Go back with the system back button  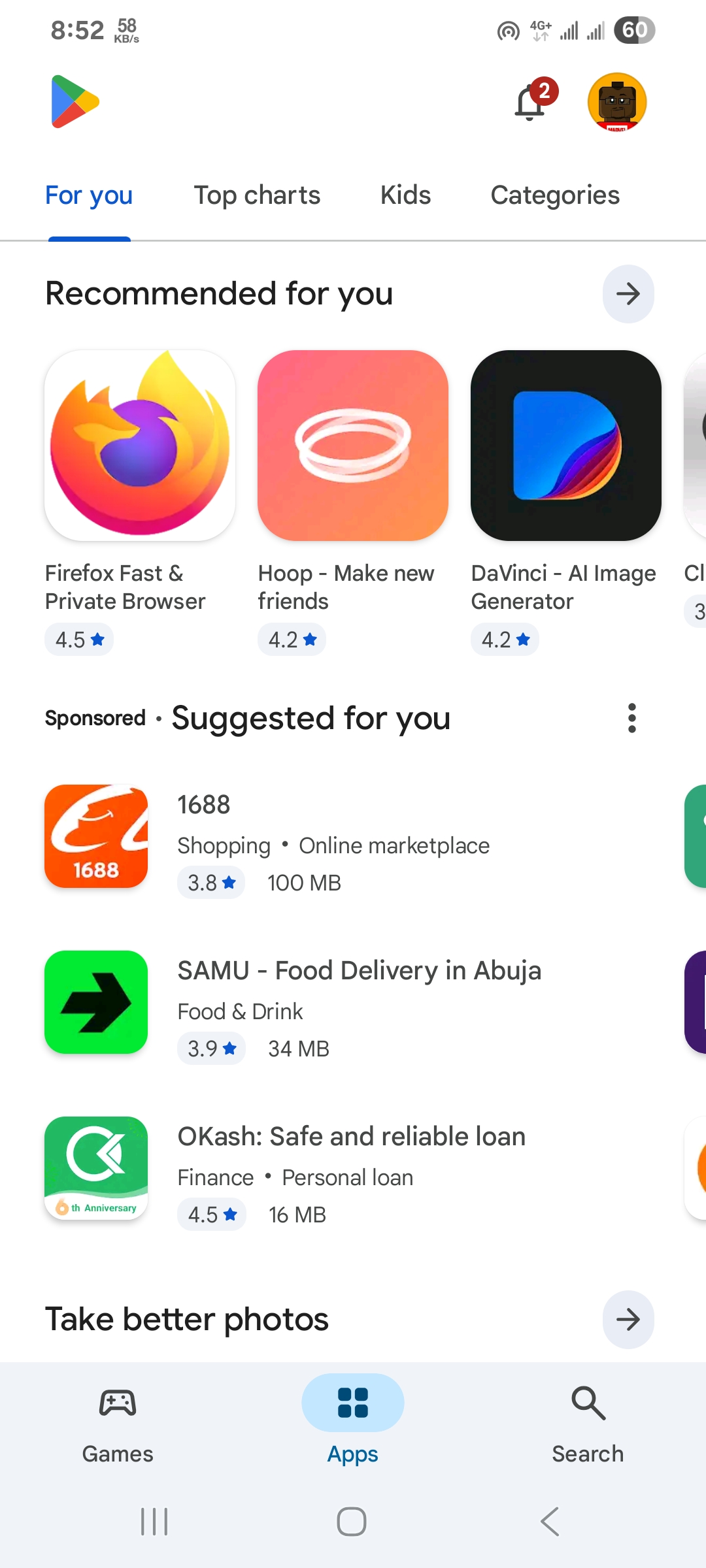pos(550,1522)
